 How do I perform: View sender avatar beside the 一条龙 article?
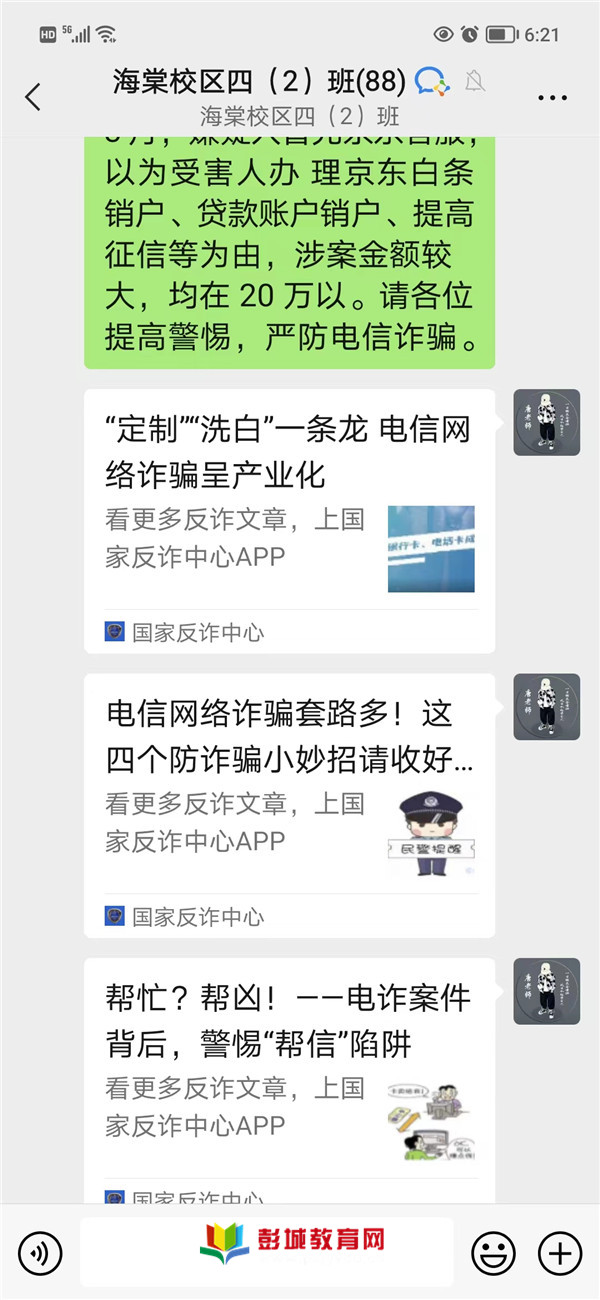point(547,422)
